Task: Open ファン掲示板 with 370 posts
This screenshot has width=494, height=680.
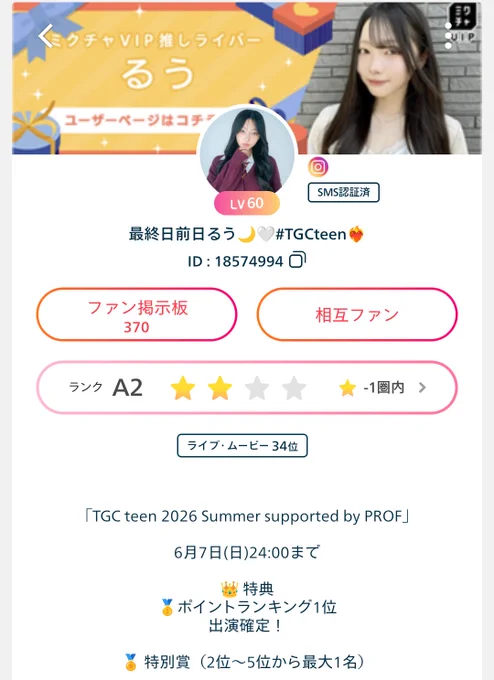Action: (x=137, y=314)
